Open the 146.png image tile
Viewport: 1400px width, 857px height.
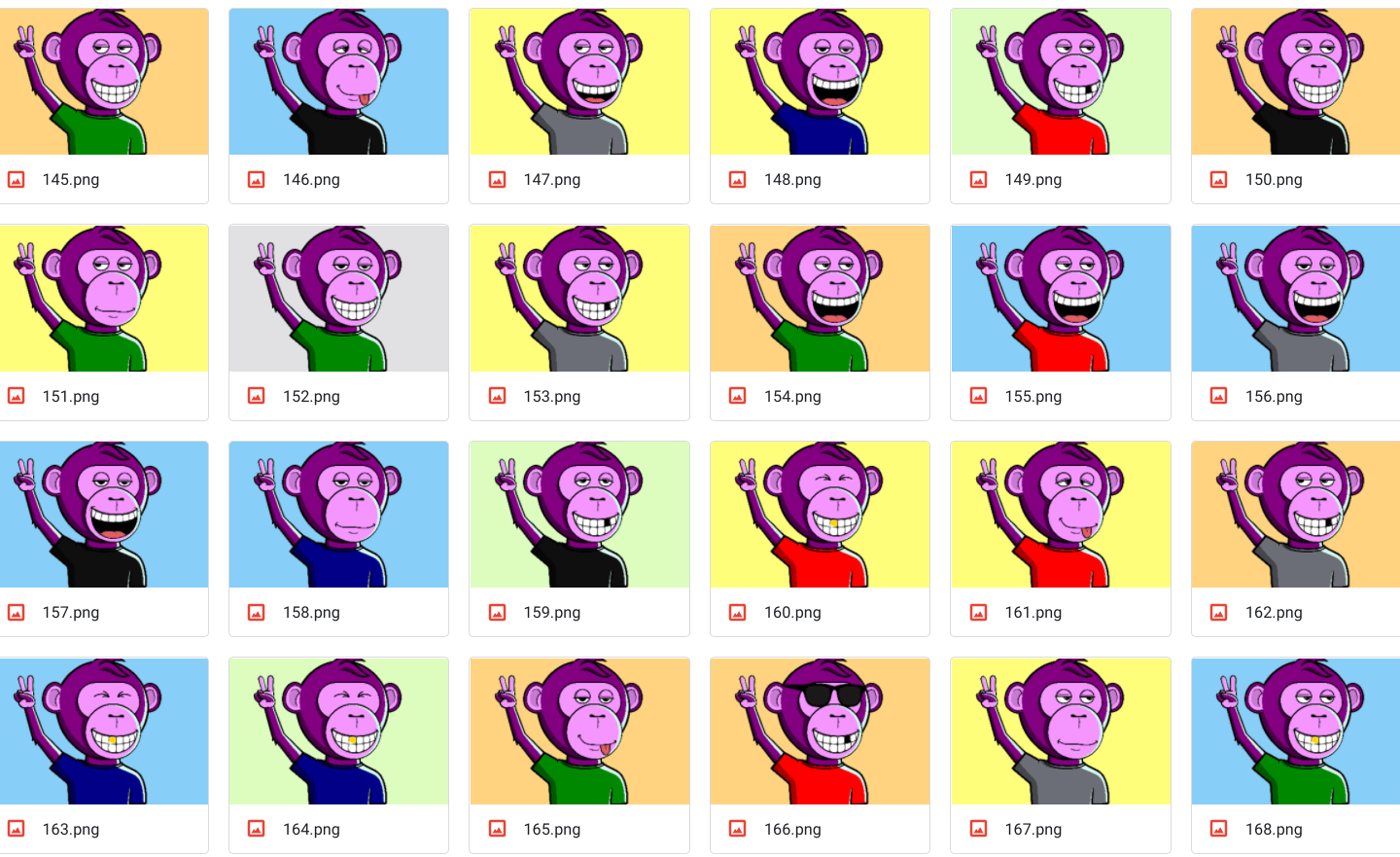pos(338,83)
